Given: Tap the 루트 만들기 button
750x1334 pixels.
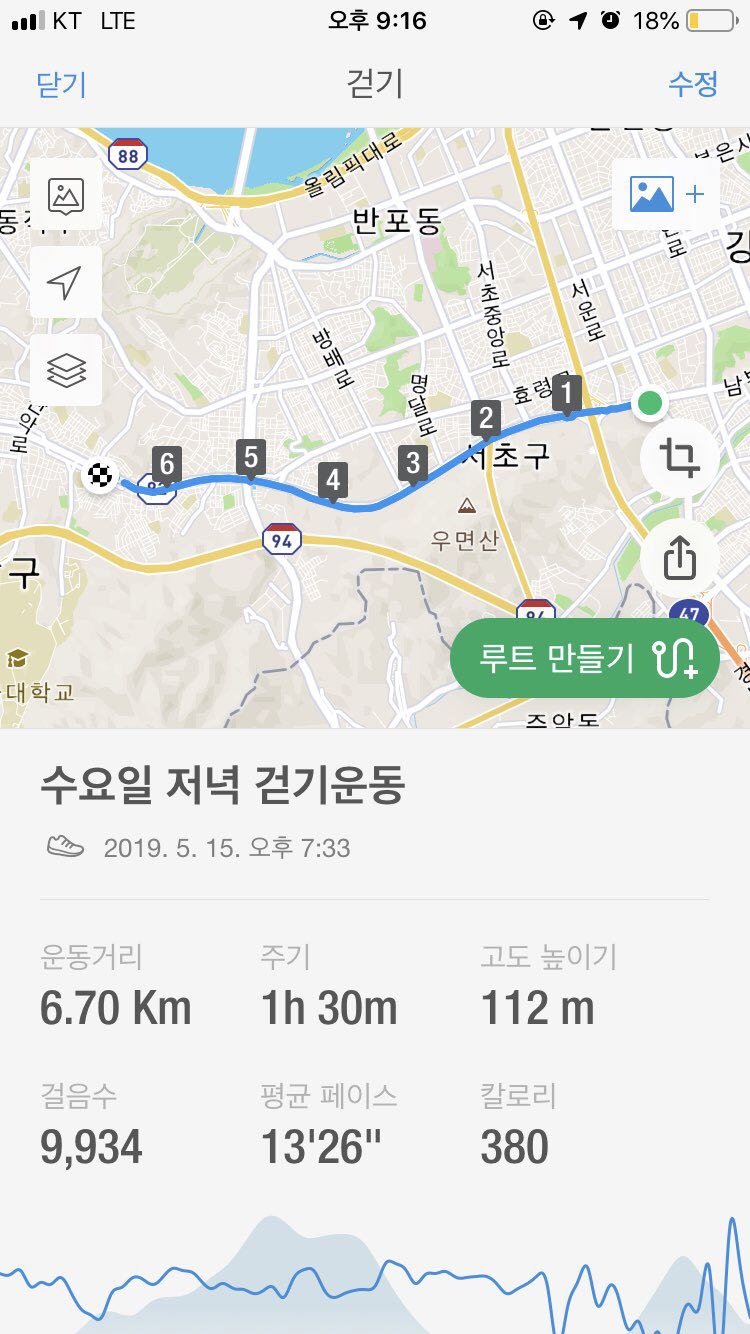Looking at the screenshot, I should (x=585, y=658).
